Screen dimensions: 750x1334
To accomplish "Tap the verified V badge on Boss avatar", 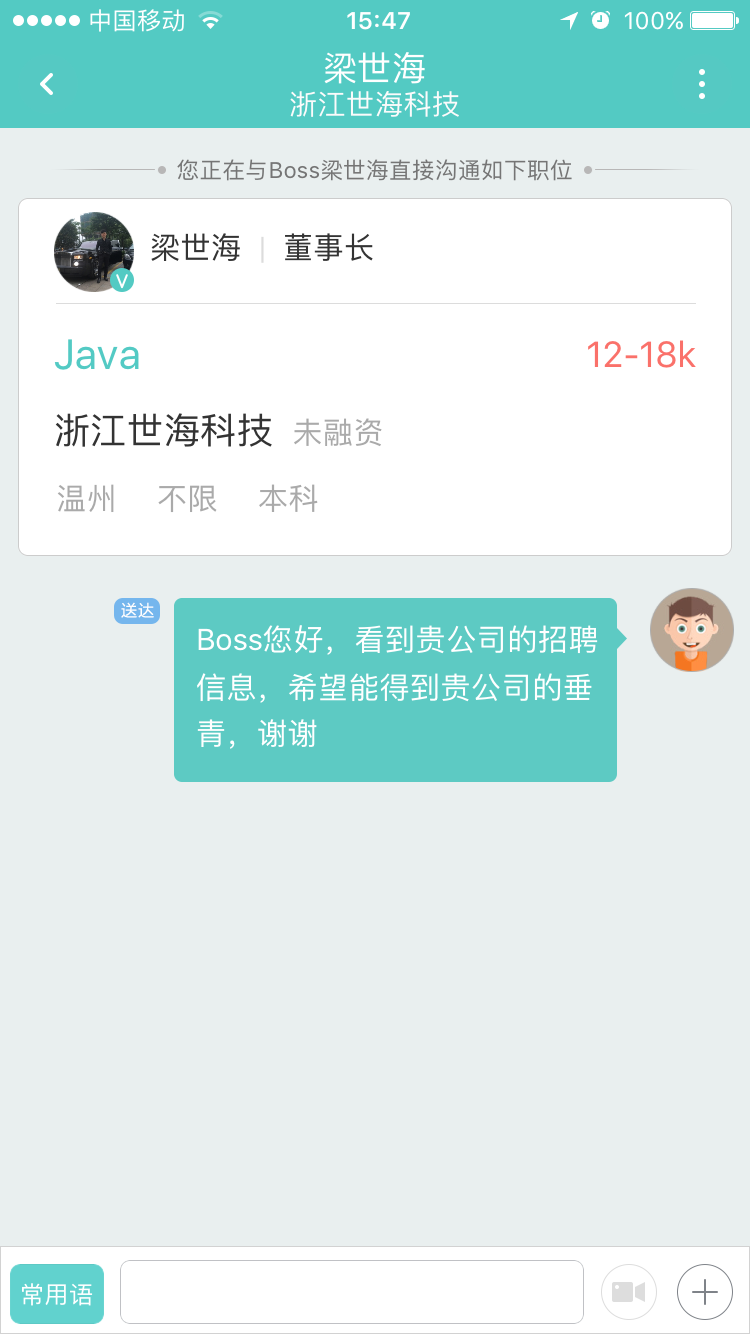I will (123, 281).
